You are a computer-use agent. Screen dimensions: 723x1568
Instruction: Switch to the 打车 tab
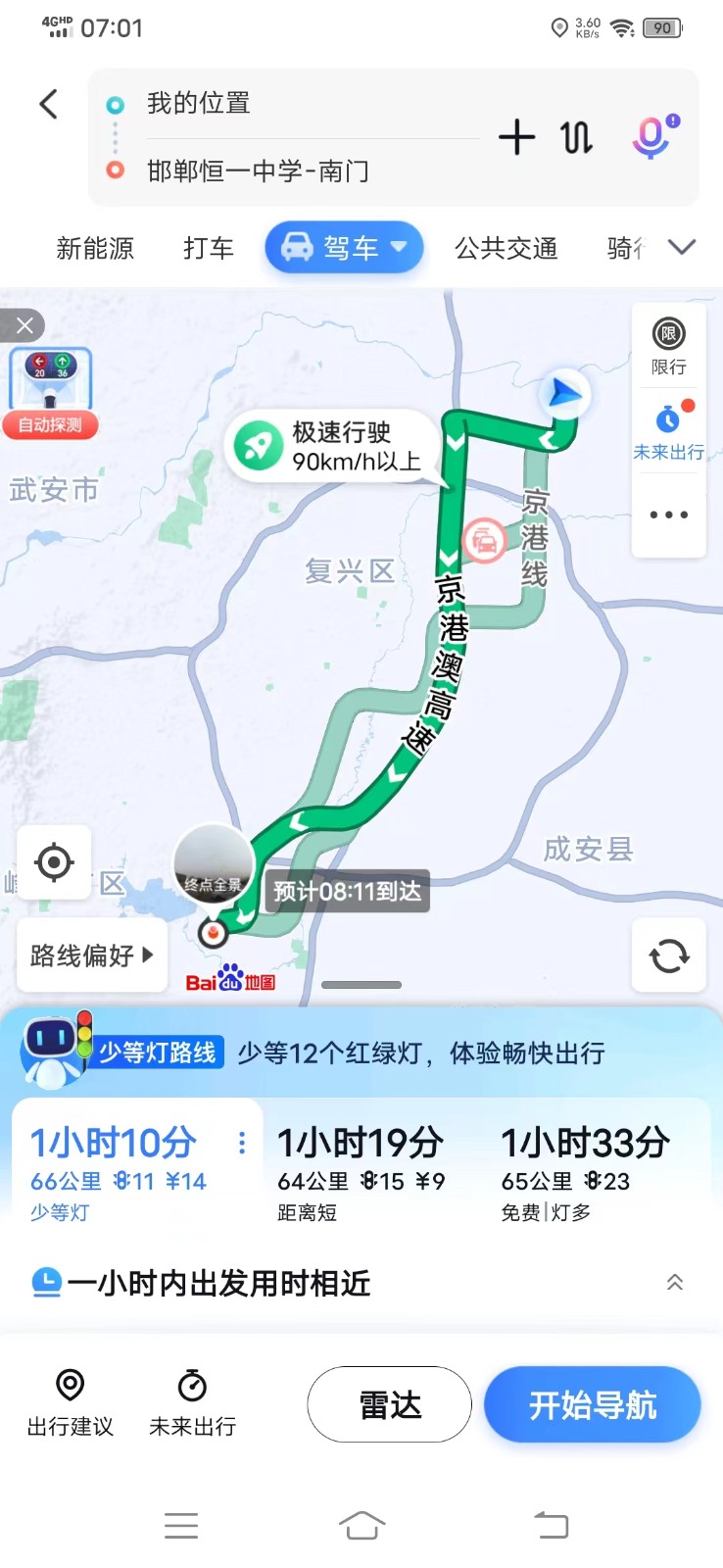pyautogui.click(x=209, y=249)
